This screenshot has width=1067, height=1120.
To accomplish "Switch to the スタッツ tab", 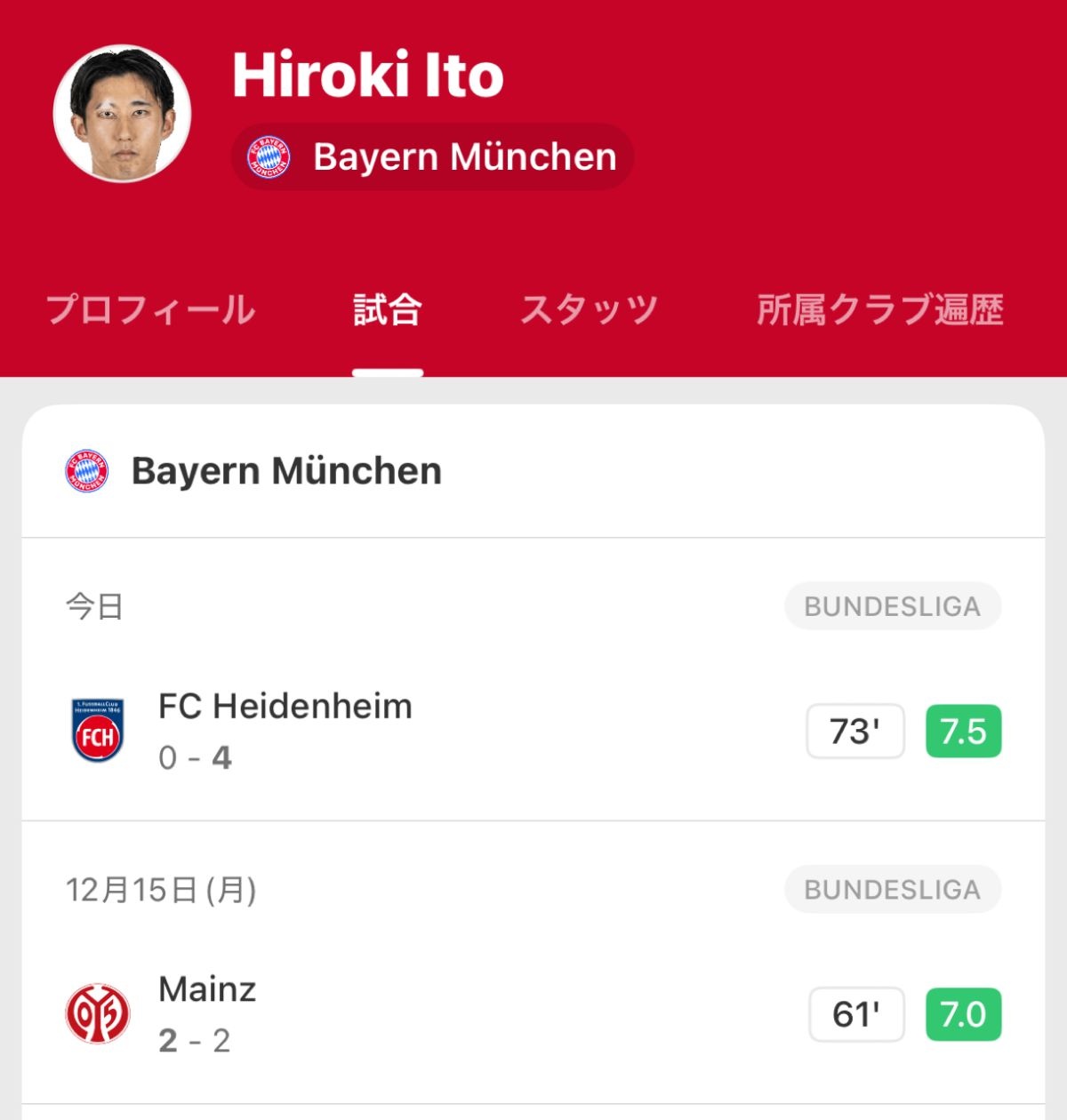I will pos(589,309).
